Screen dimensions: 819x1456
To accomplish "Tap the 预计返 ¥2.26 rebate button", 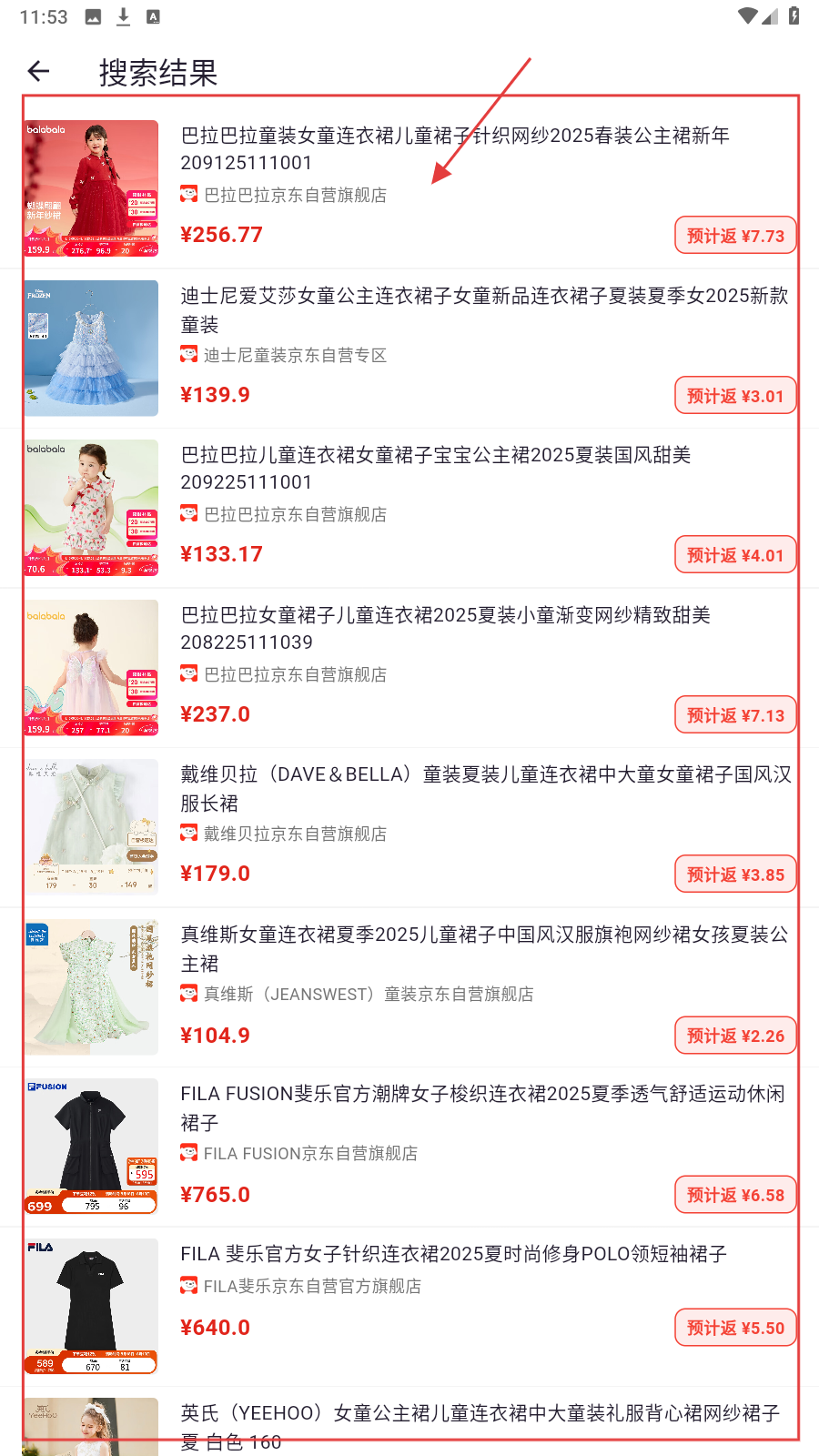I will 735,1036.
